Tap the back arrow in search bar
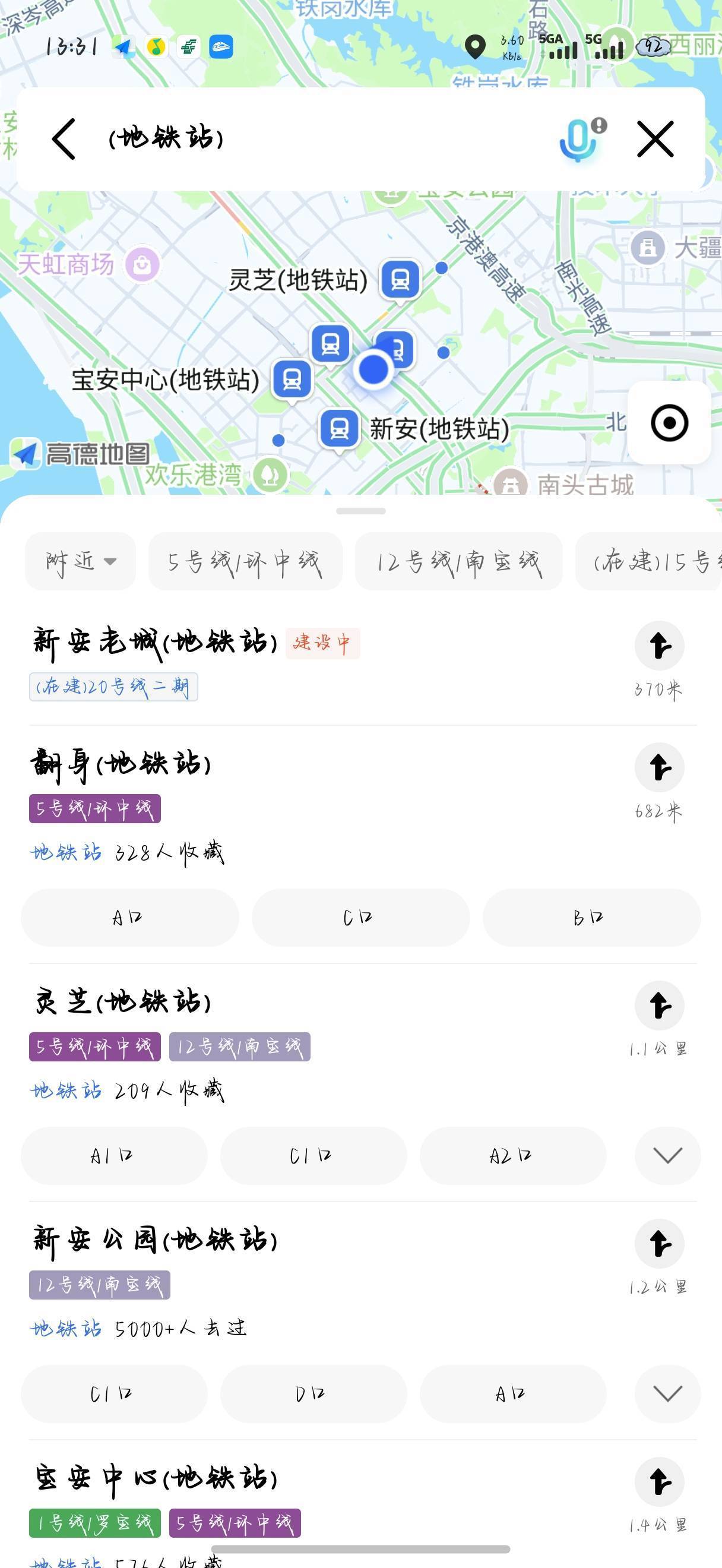This screenshot has width=722, height=1568. [64, 140]
